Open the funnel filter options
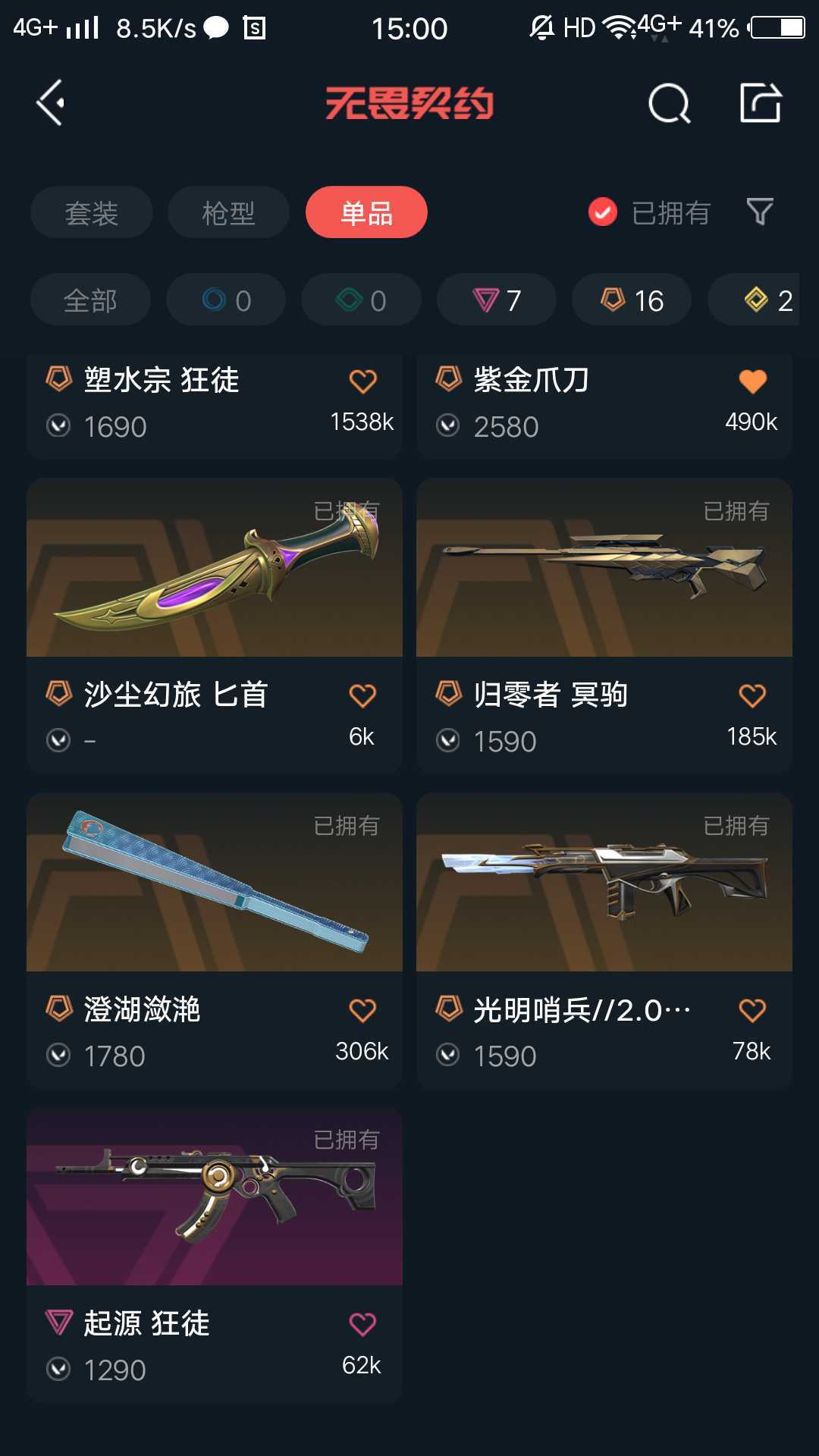 point(760,212)
